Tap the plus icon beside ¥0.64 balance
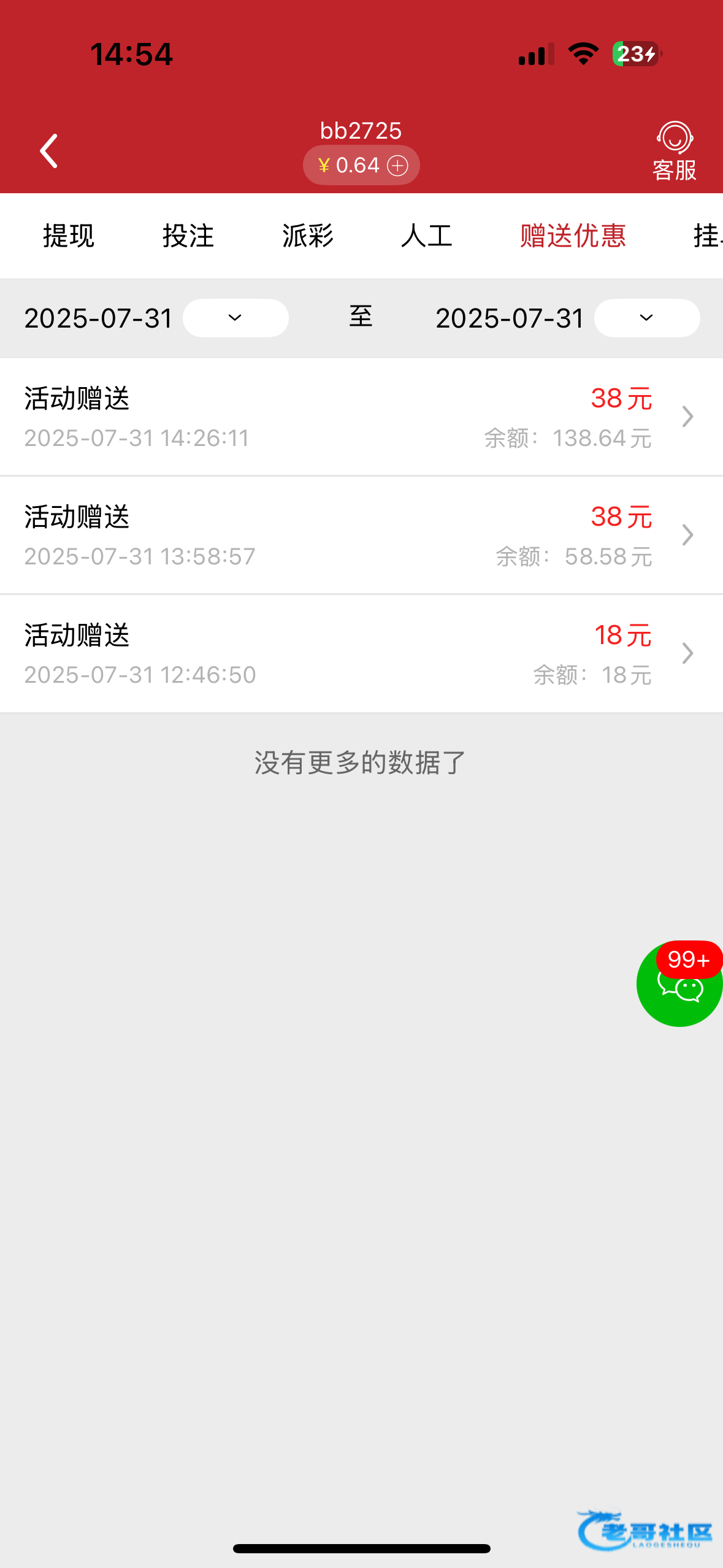Screen dimensions: 723x1568 click(397, 166)
